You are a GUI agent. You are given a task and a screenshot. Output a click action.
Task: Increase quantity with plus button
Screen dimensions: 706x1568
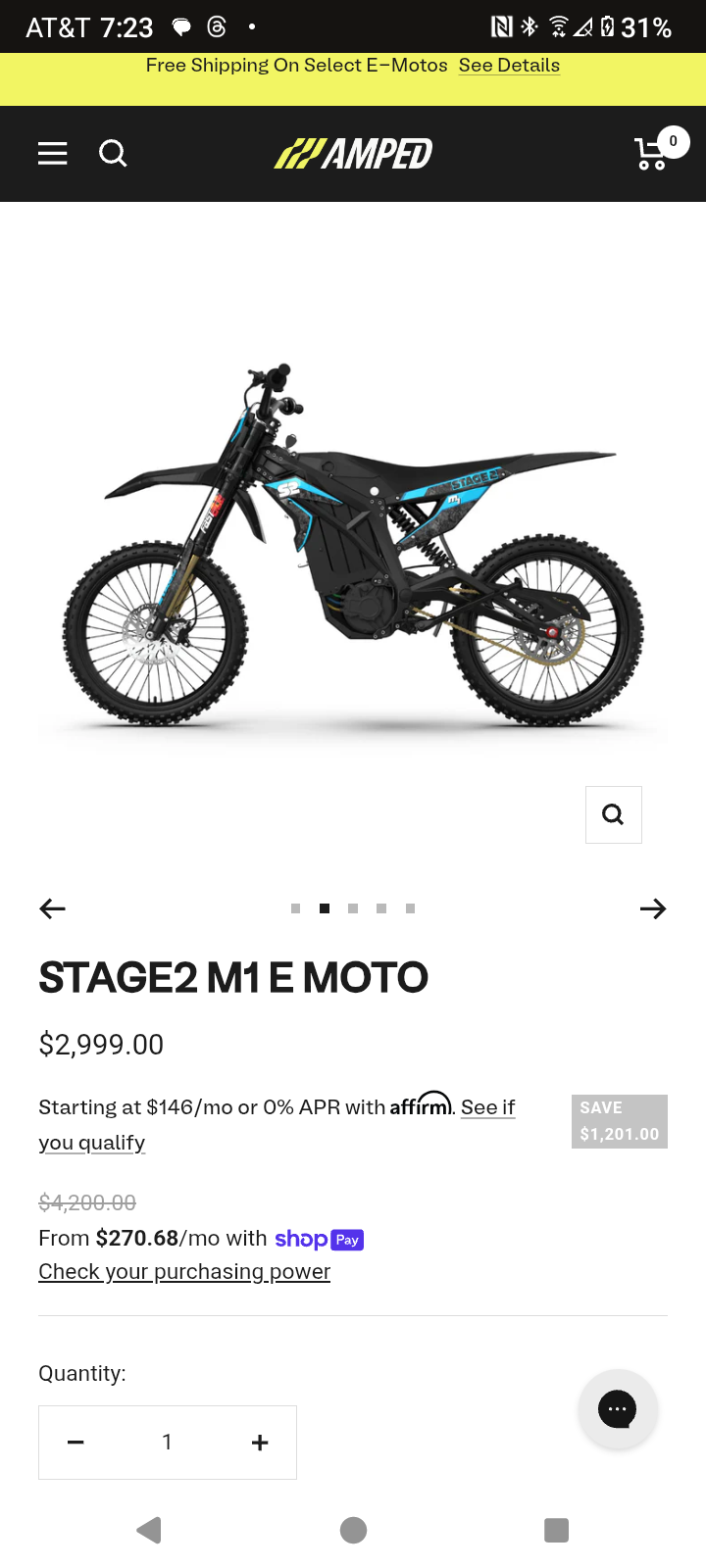pos(260,1443)
